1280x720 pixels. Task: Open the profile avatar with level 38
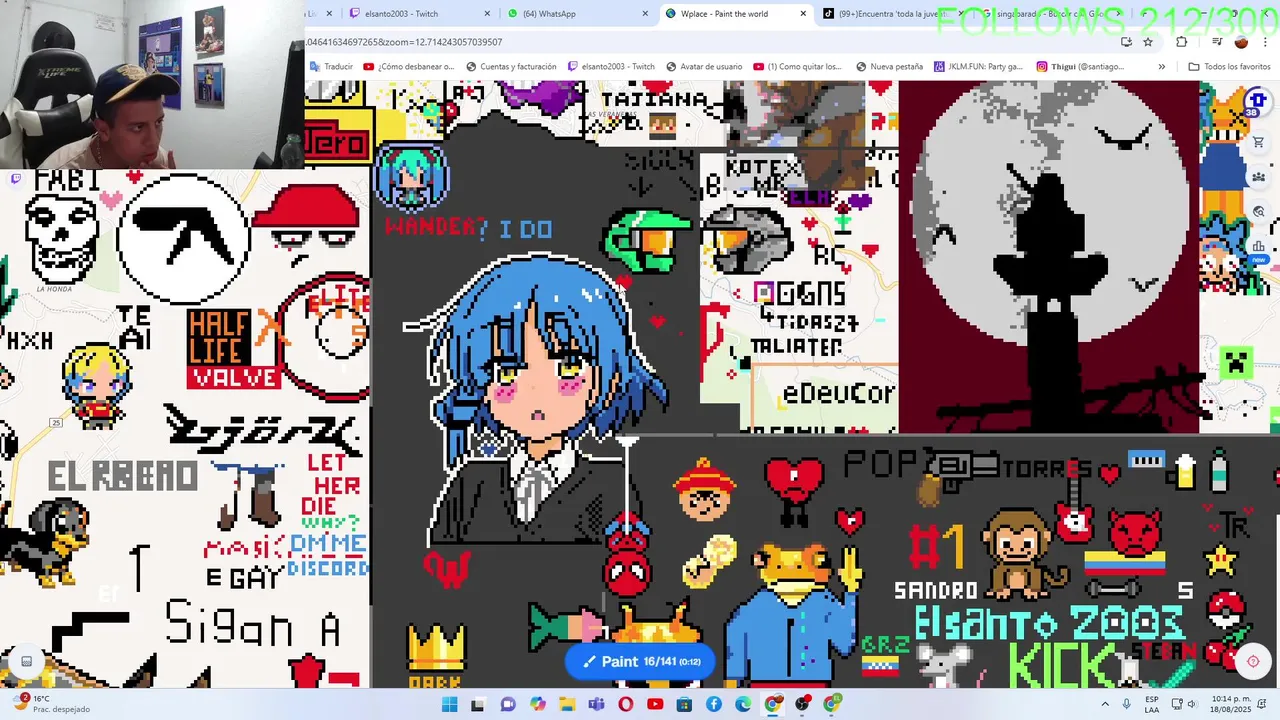pos(1256,102)
